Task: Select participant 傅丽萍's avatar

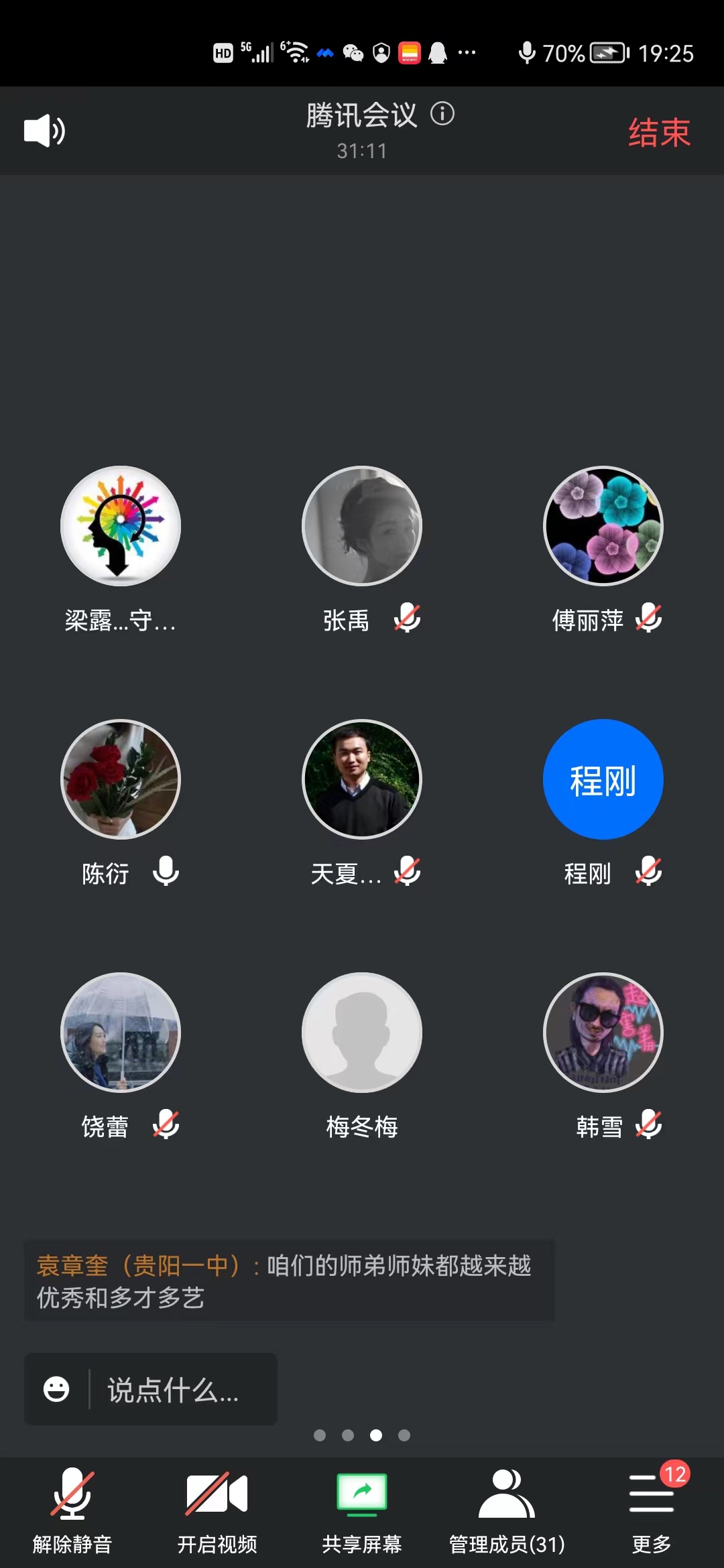Action: click(603, 526)
